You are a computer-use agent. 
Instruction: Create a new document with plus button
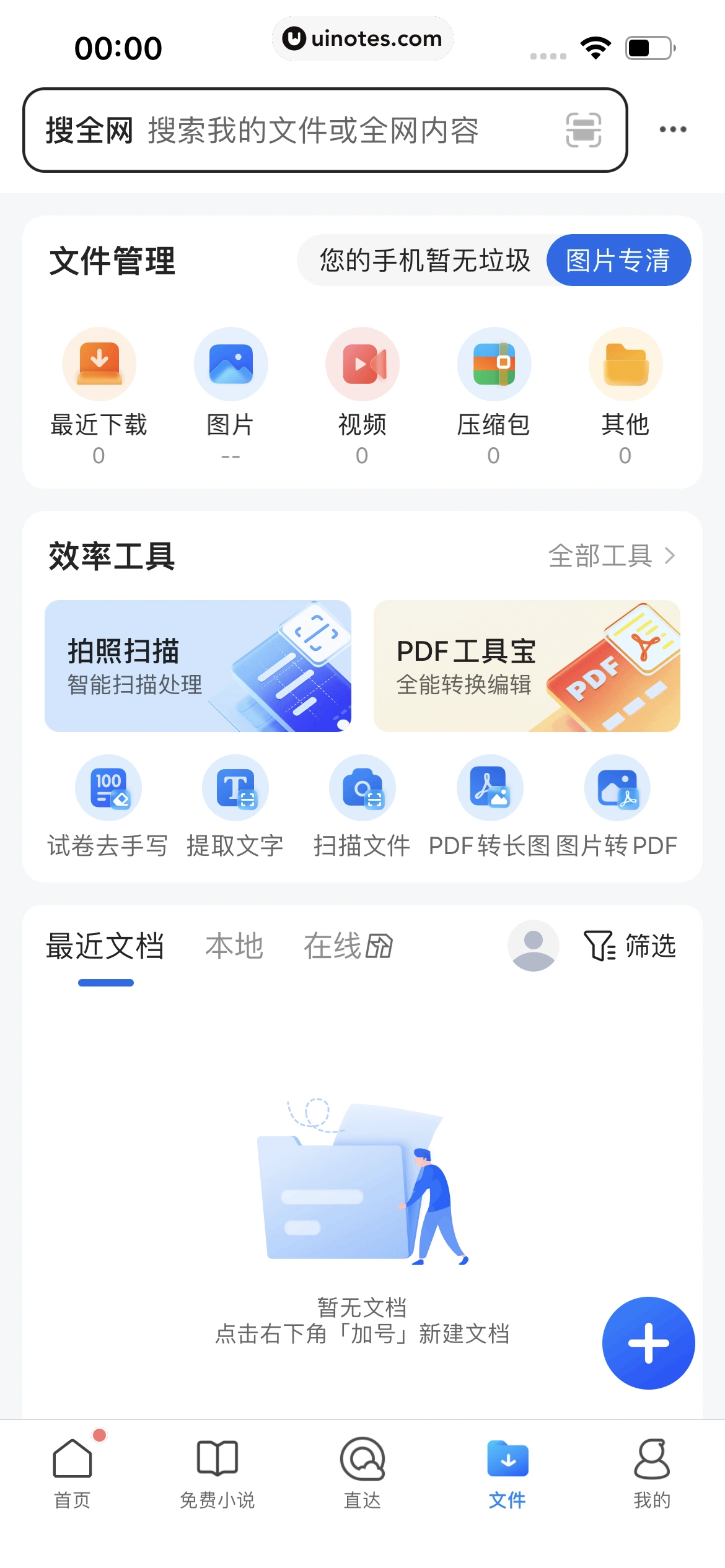[648, 1343]
